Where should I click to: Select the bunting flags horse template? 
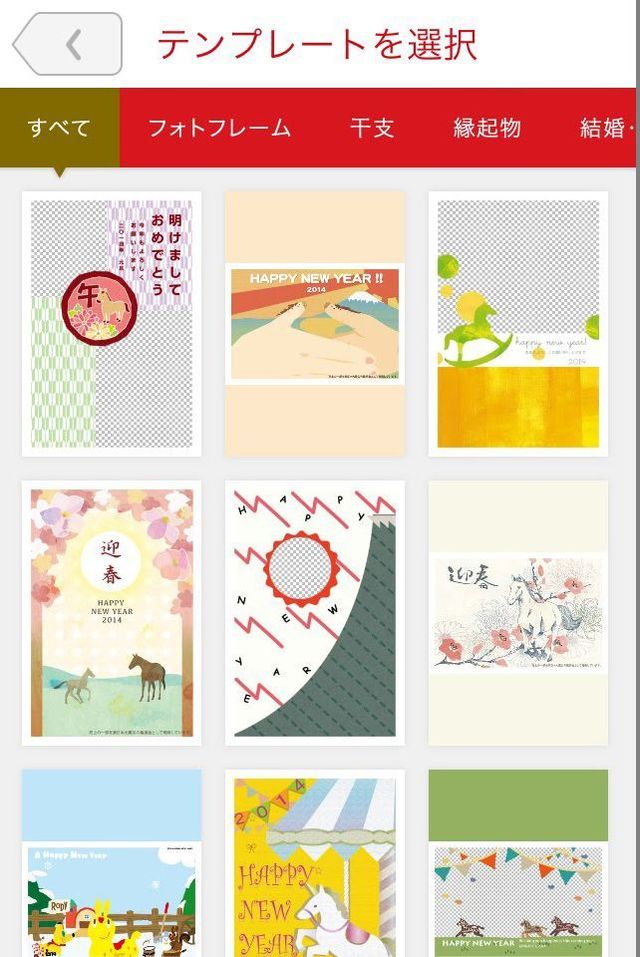point(518,864)
